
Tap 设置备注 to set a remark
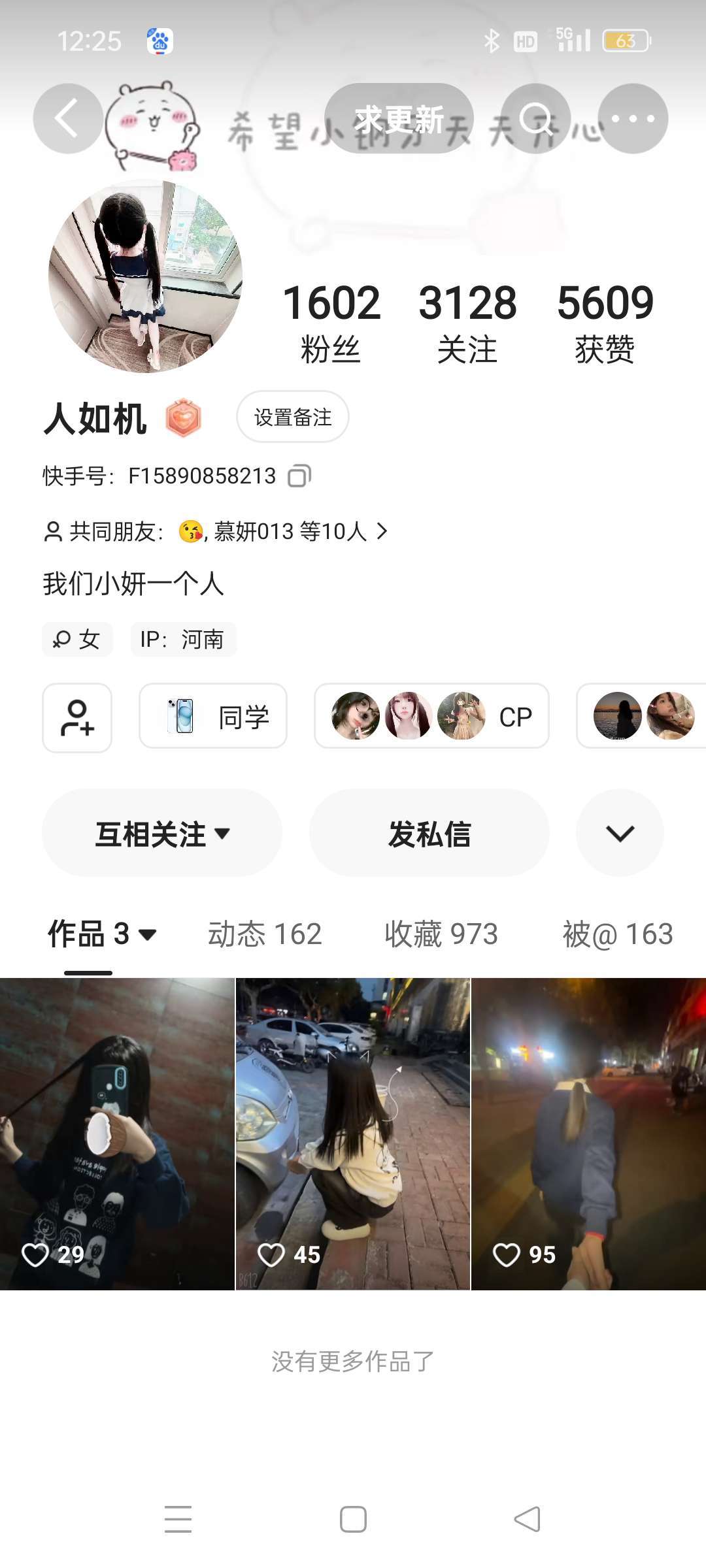pos(292,417)
